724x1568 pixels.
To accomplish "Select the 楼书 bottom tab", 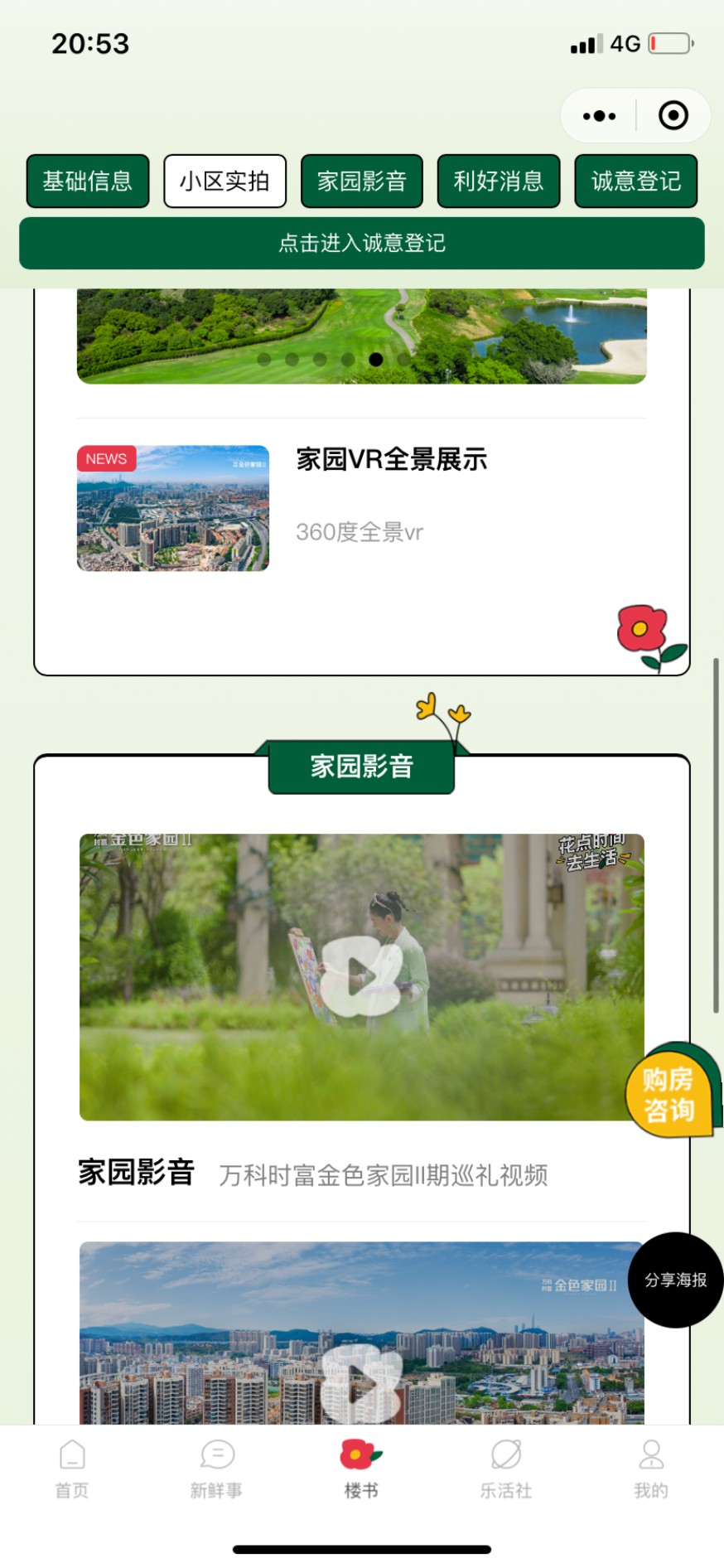I will [361, 1469].
